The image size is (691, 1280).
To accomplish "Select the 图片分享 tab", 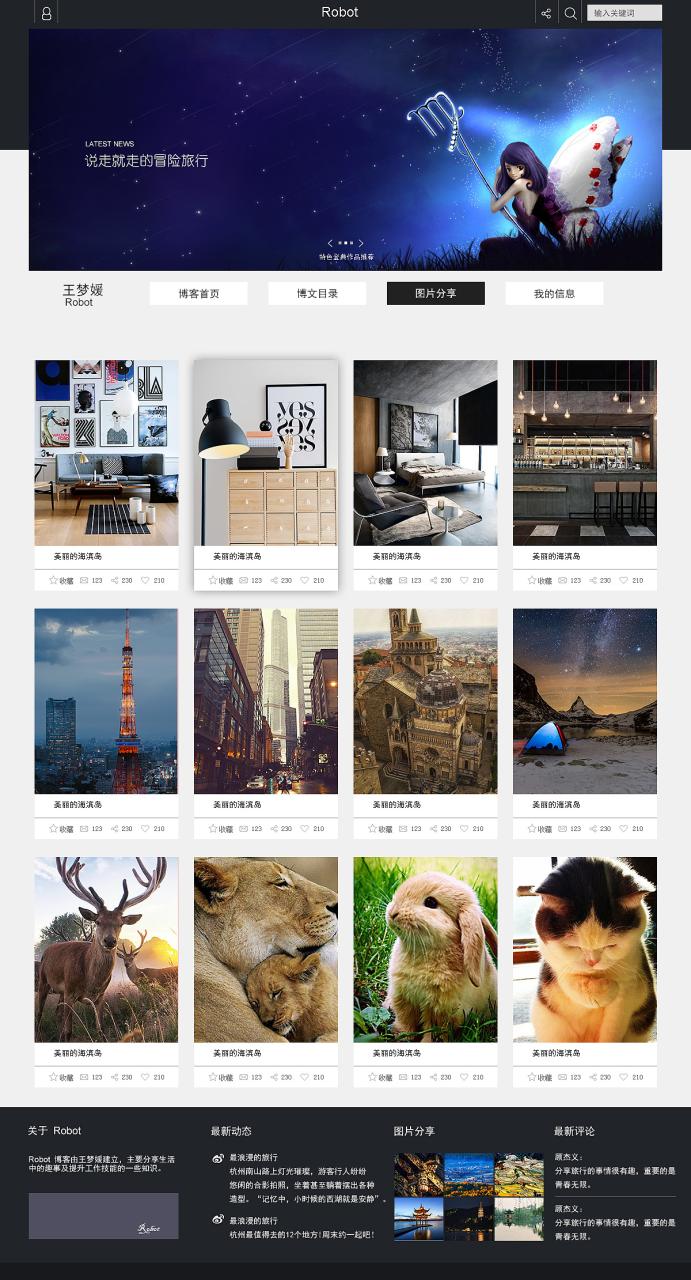I will click(435, 294).
